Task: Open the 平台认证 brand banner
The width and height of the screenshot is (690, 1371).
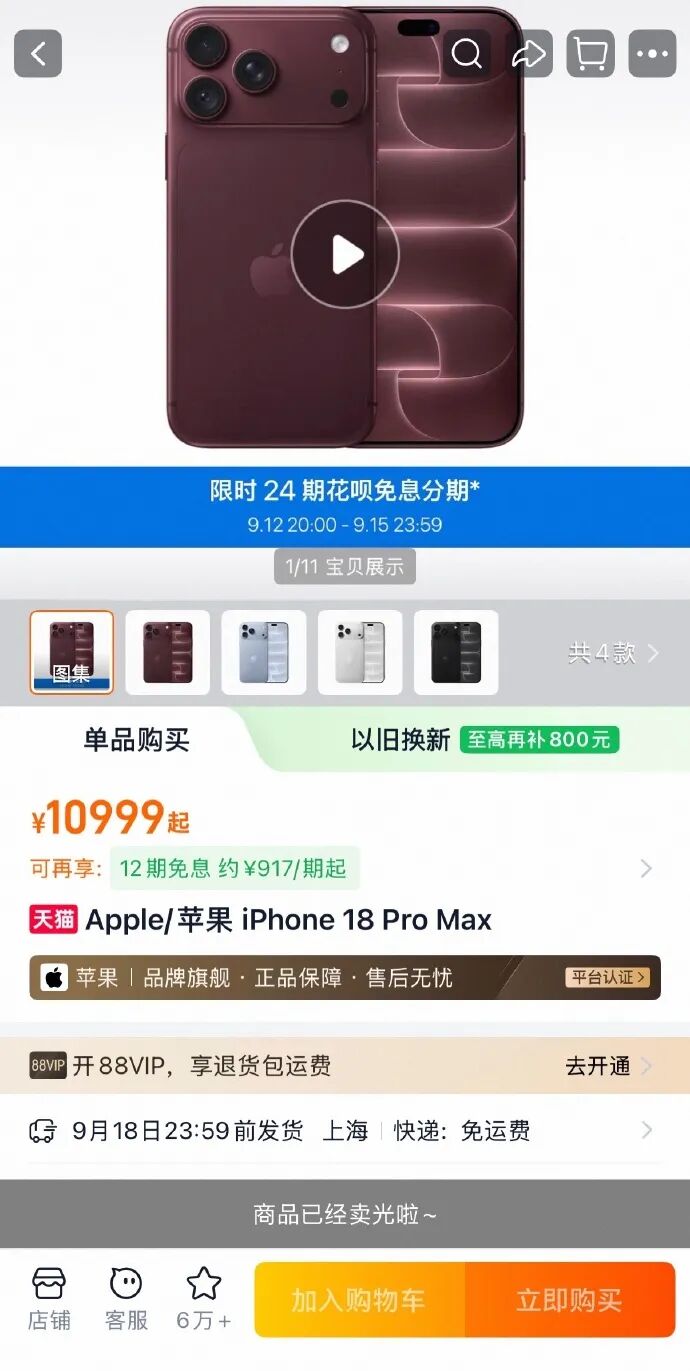Action: 345,977
